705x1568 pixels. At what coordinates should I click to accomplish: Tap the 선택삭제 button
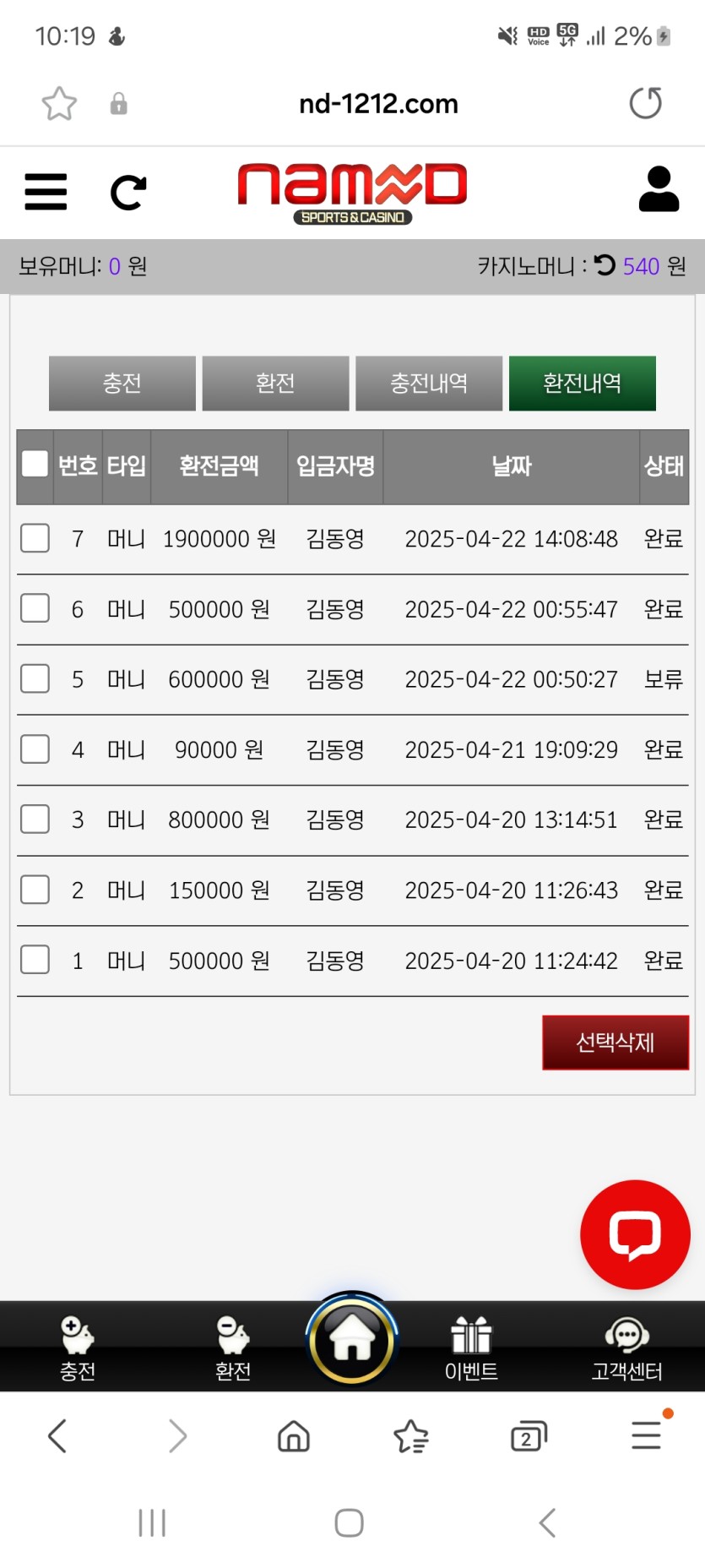click(615, 1043)
